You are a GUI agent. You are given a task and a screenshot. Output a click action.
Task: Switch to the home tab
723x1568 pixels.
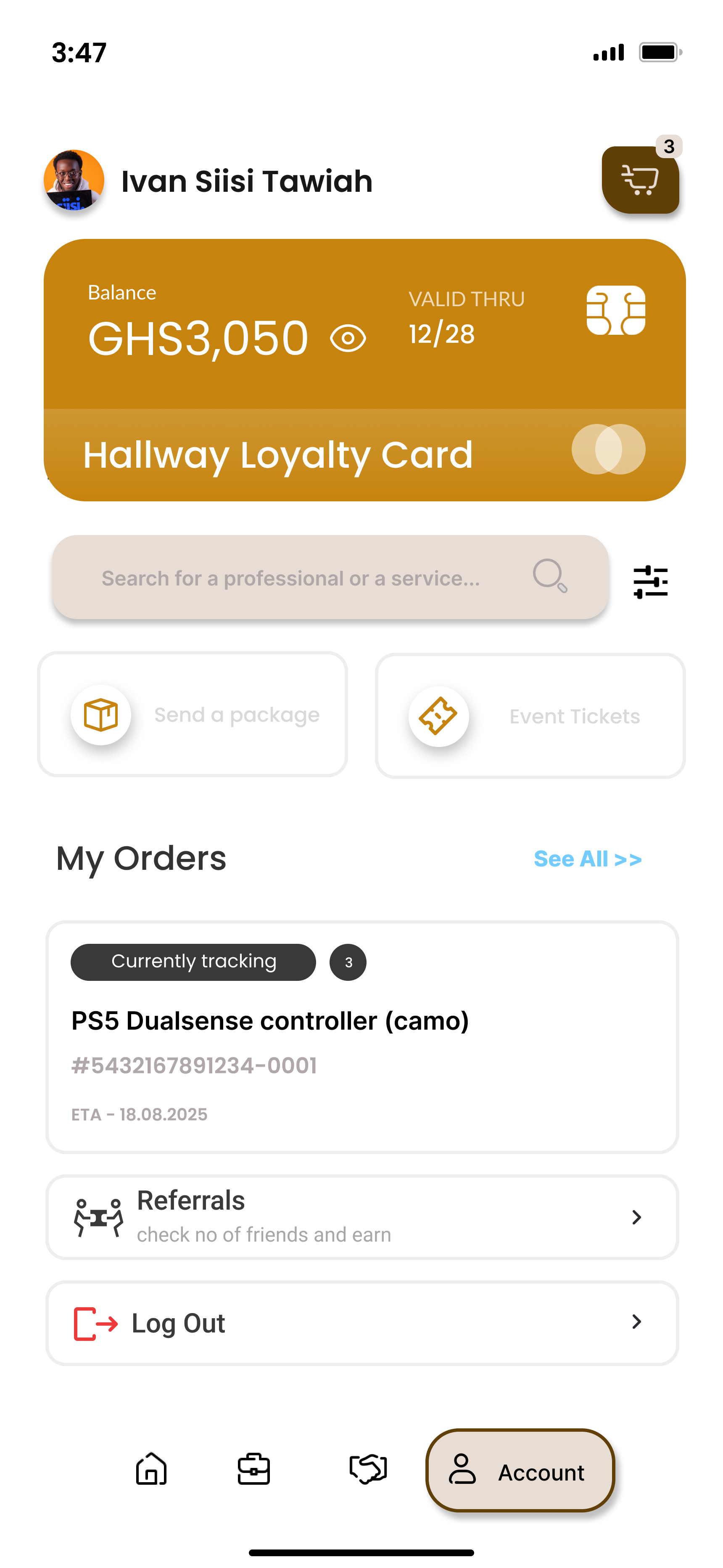click(x=151, y=1470)
